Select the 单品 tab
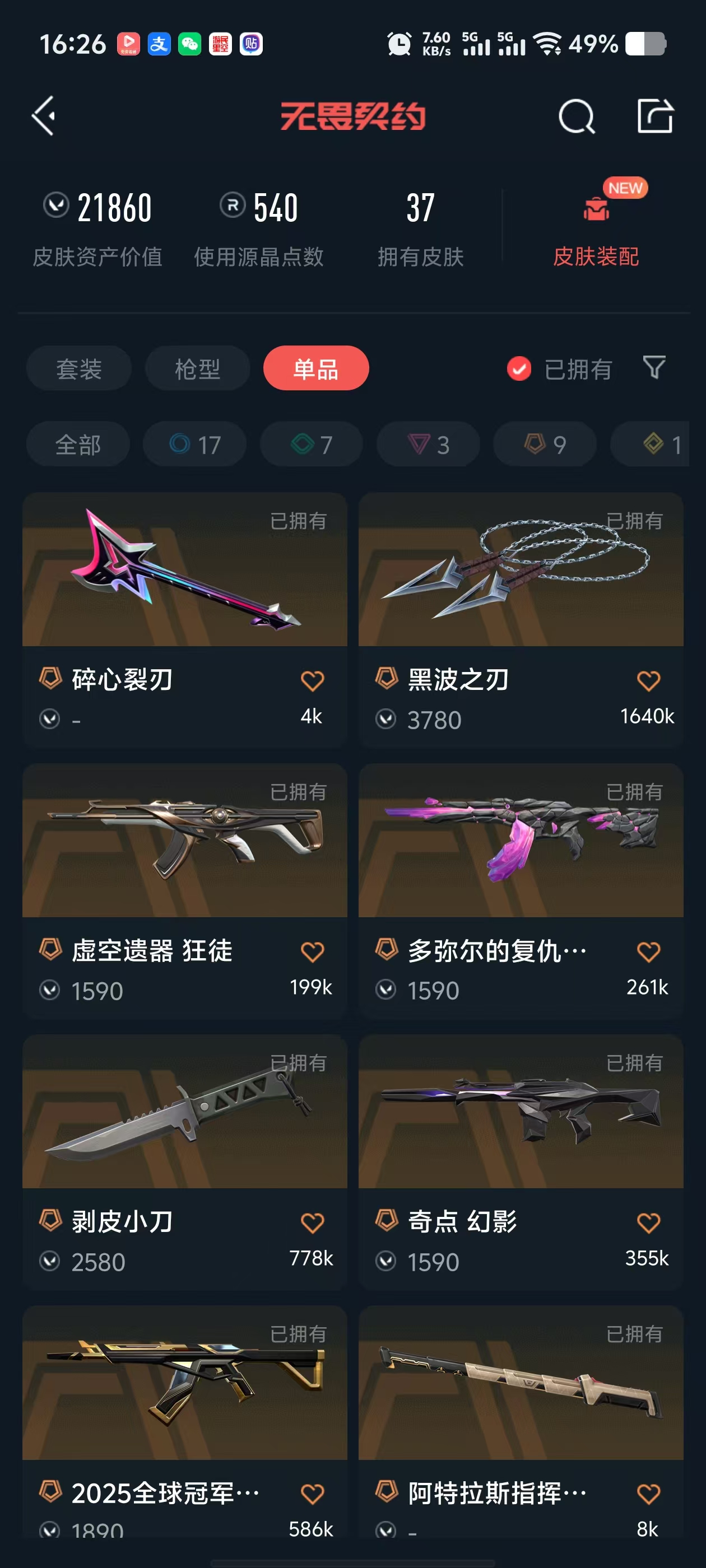706x1568 pixels. 315,368
